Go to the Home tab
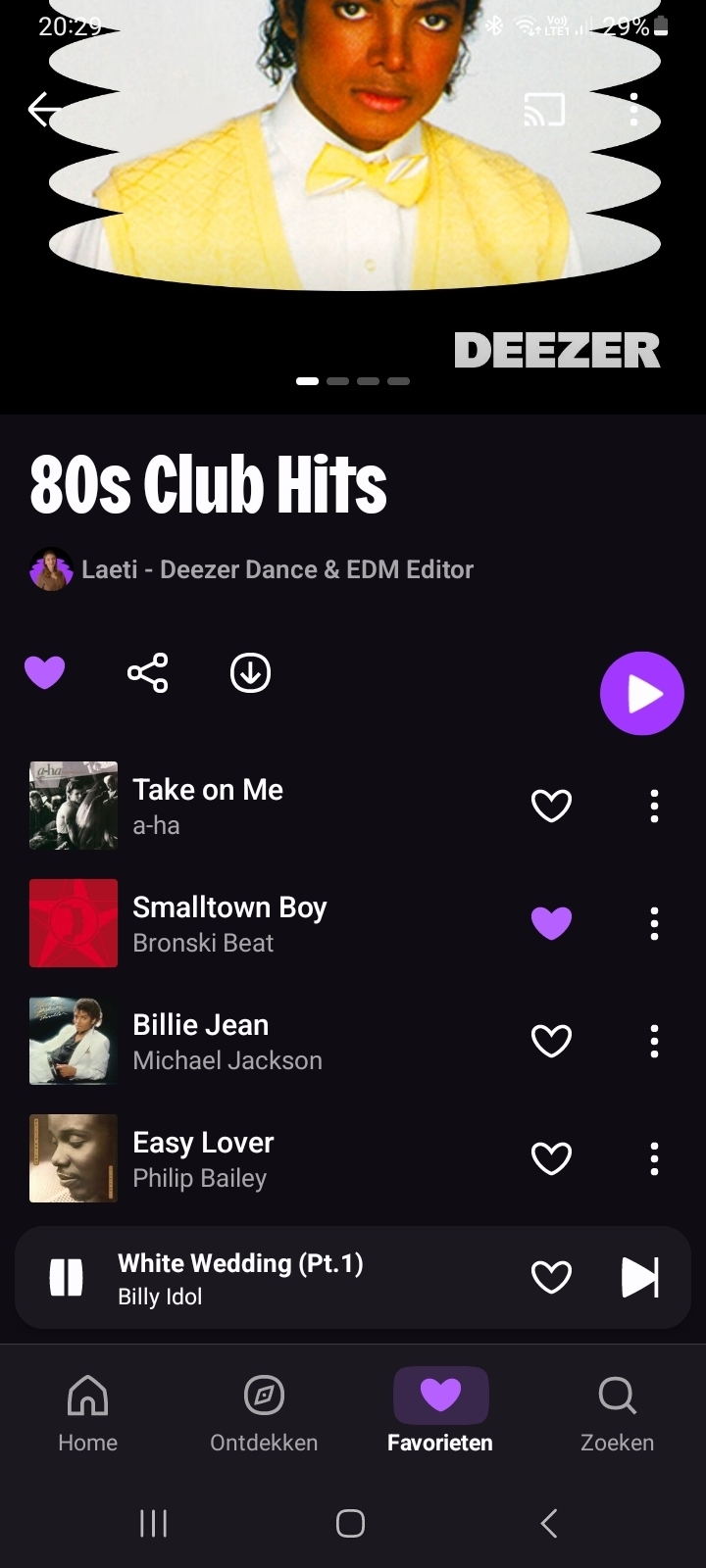This screenshot has width=706, height=1568. 87,1413
